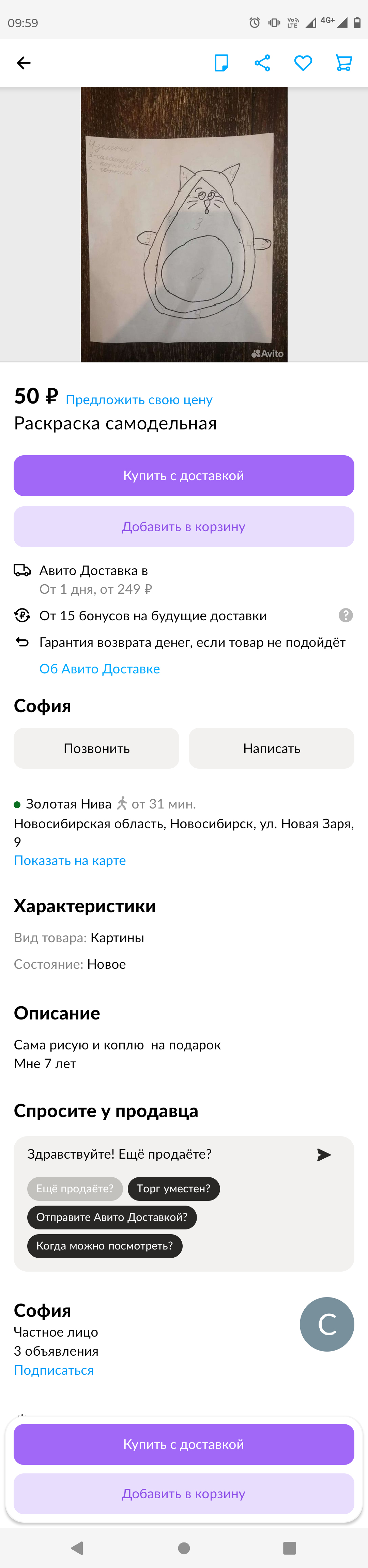Send the prefilled message with arrow icon
The image size is (368, 1568).
(323, 1155)
